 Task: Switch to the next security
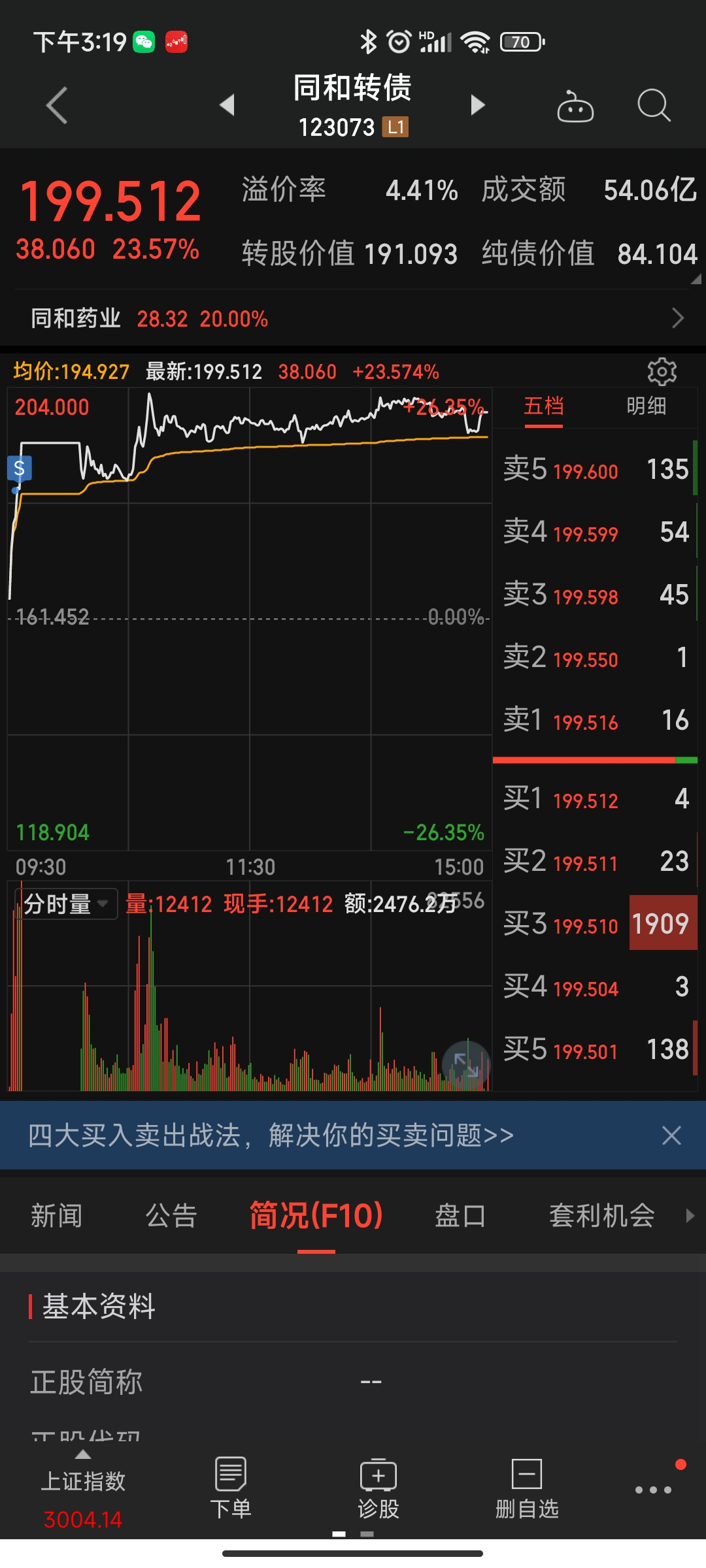(x=478, y=105)
